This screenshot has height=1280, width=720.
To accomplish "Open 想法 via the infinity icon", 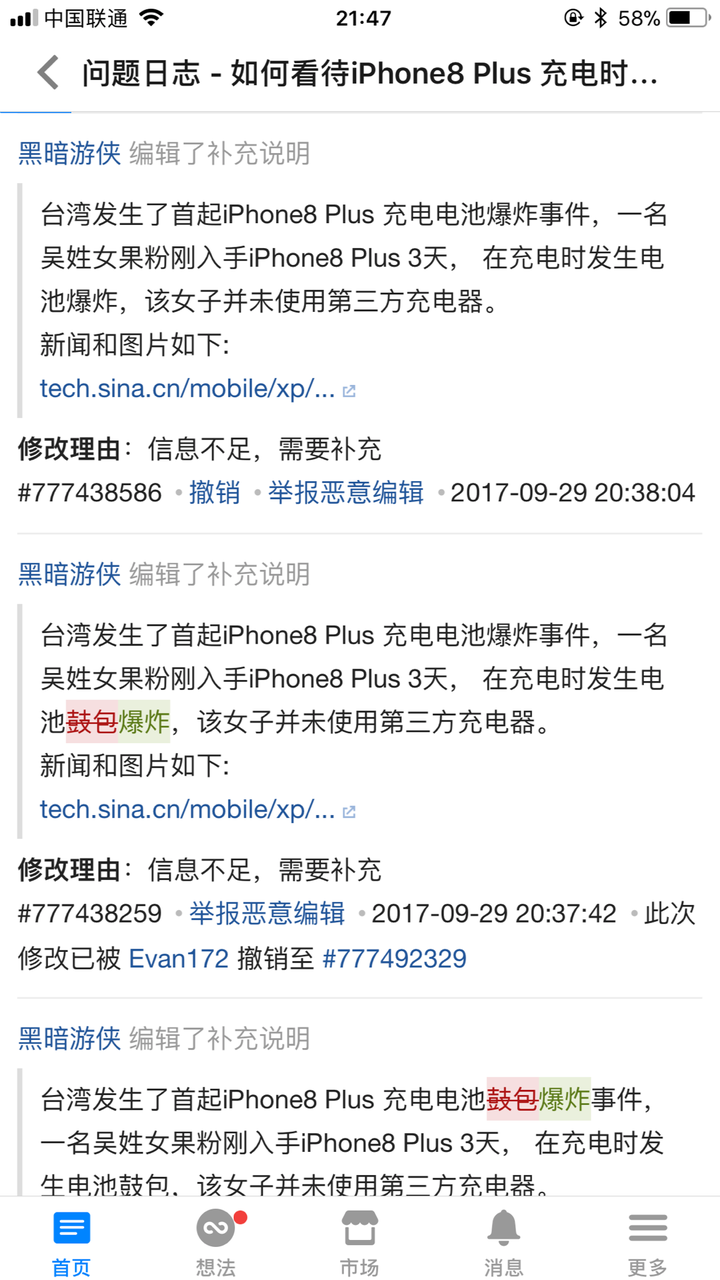I will [x=215, y=1227].
